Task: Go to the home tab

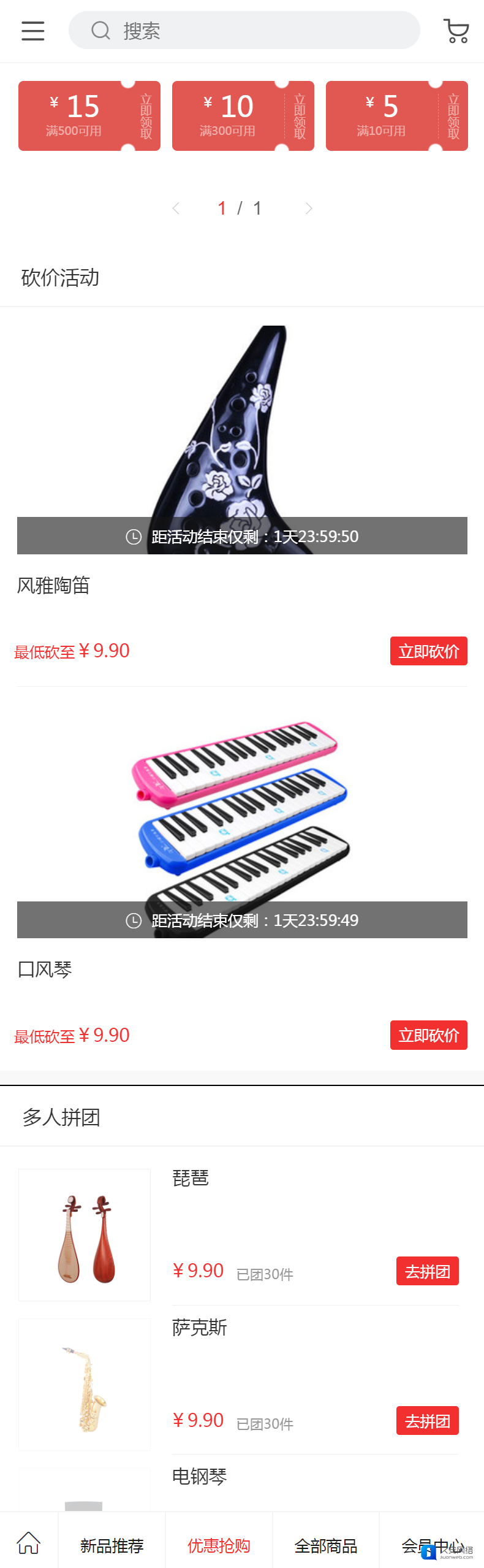Action: [29, 1542]
